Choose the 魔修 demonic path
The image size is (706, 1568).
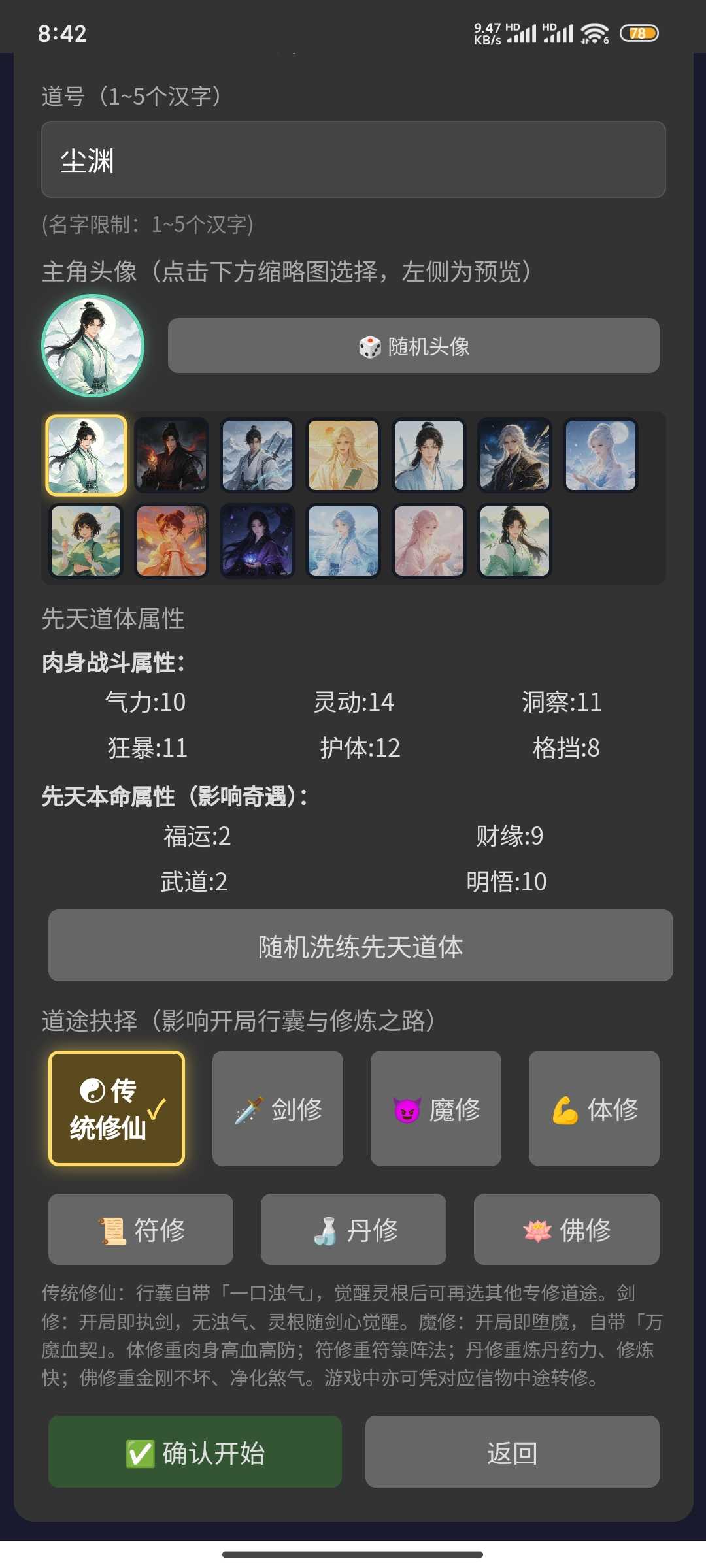click(436, 1108)
